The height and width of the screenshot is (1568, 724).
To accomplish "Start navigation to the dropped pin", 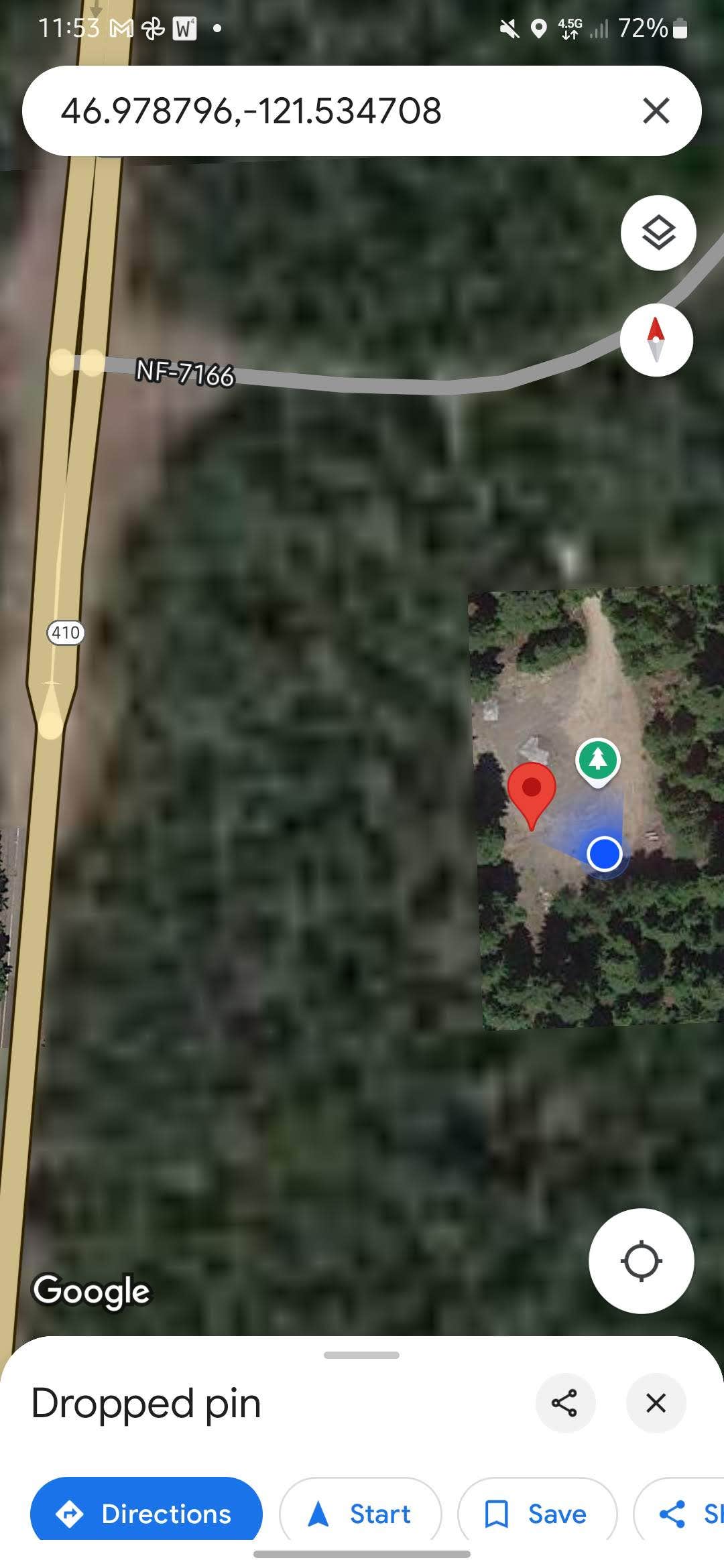I will (361, 1513).
